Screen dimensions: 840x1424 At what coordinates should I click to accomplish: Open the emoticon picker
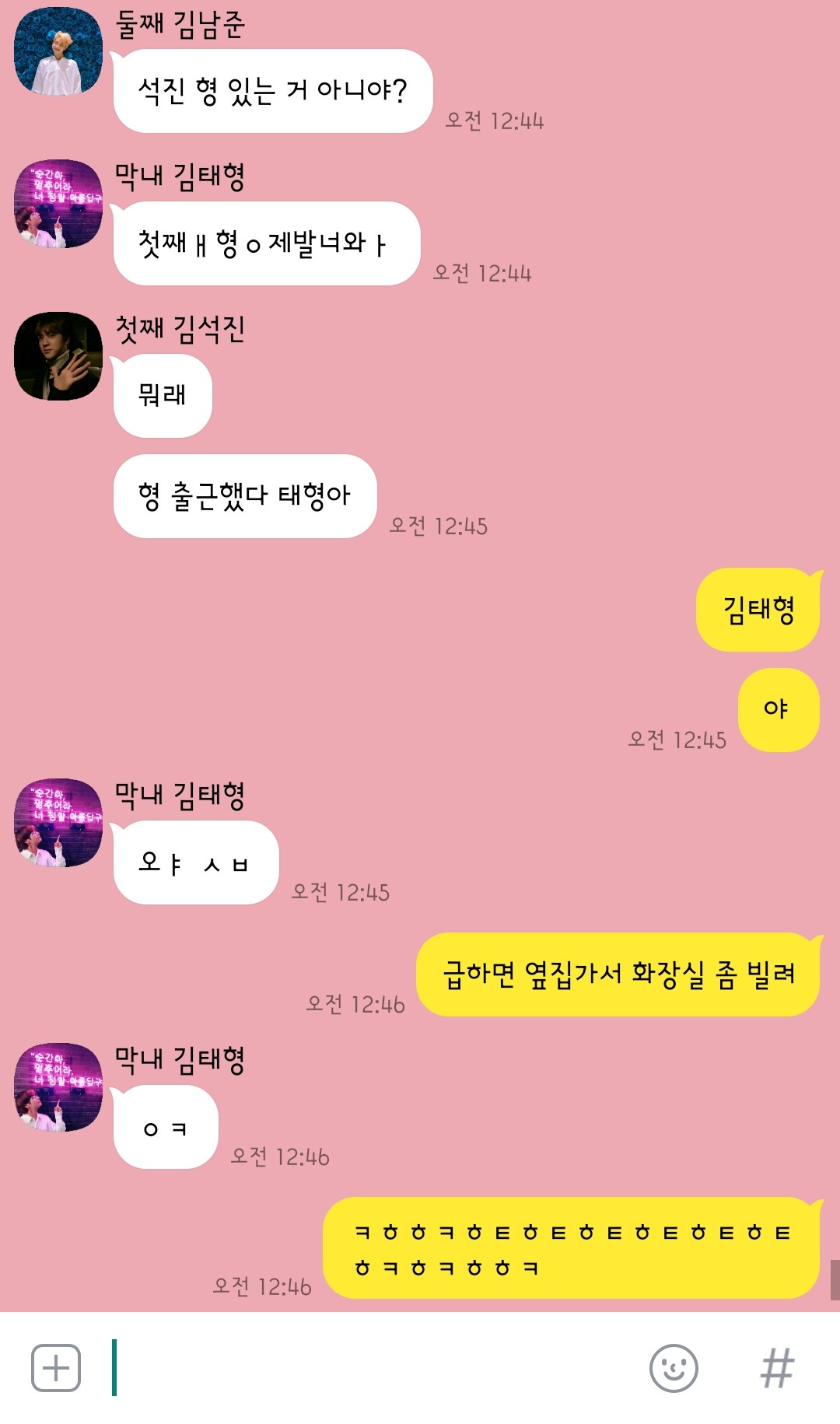click(x=674, y=1367)
